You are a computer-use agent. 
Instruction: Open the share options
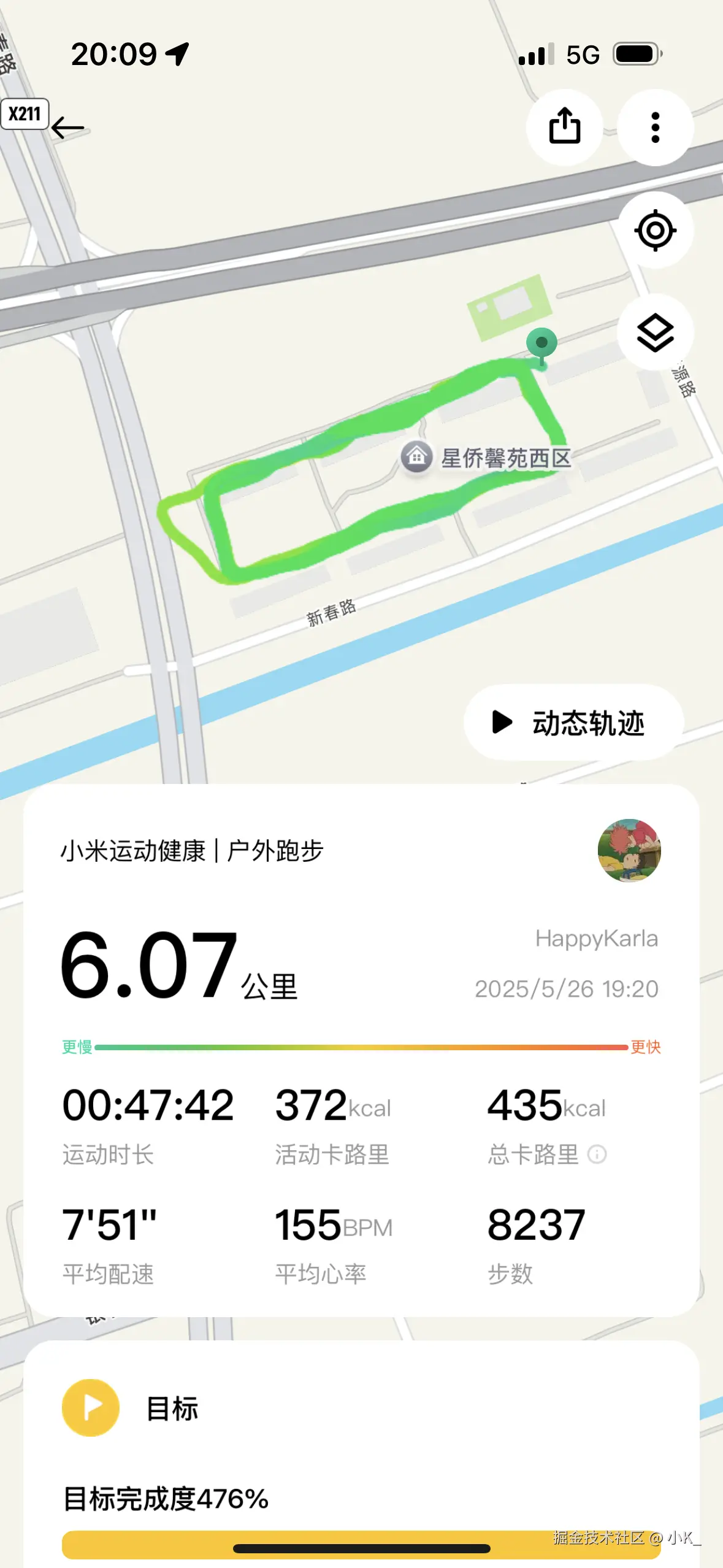click(x=565, y=127)
